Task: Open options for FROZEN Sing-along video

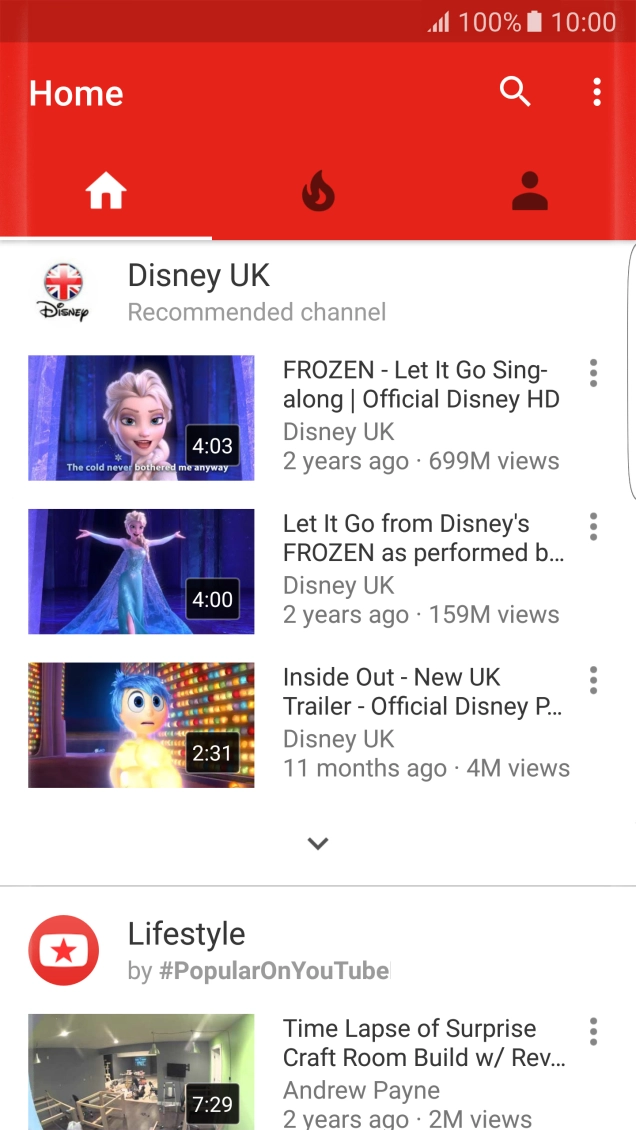Action: (x=593, y=373)
